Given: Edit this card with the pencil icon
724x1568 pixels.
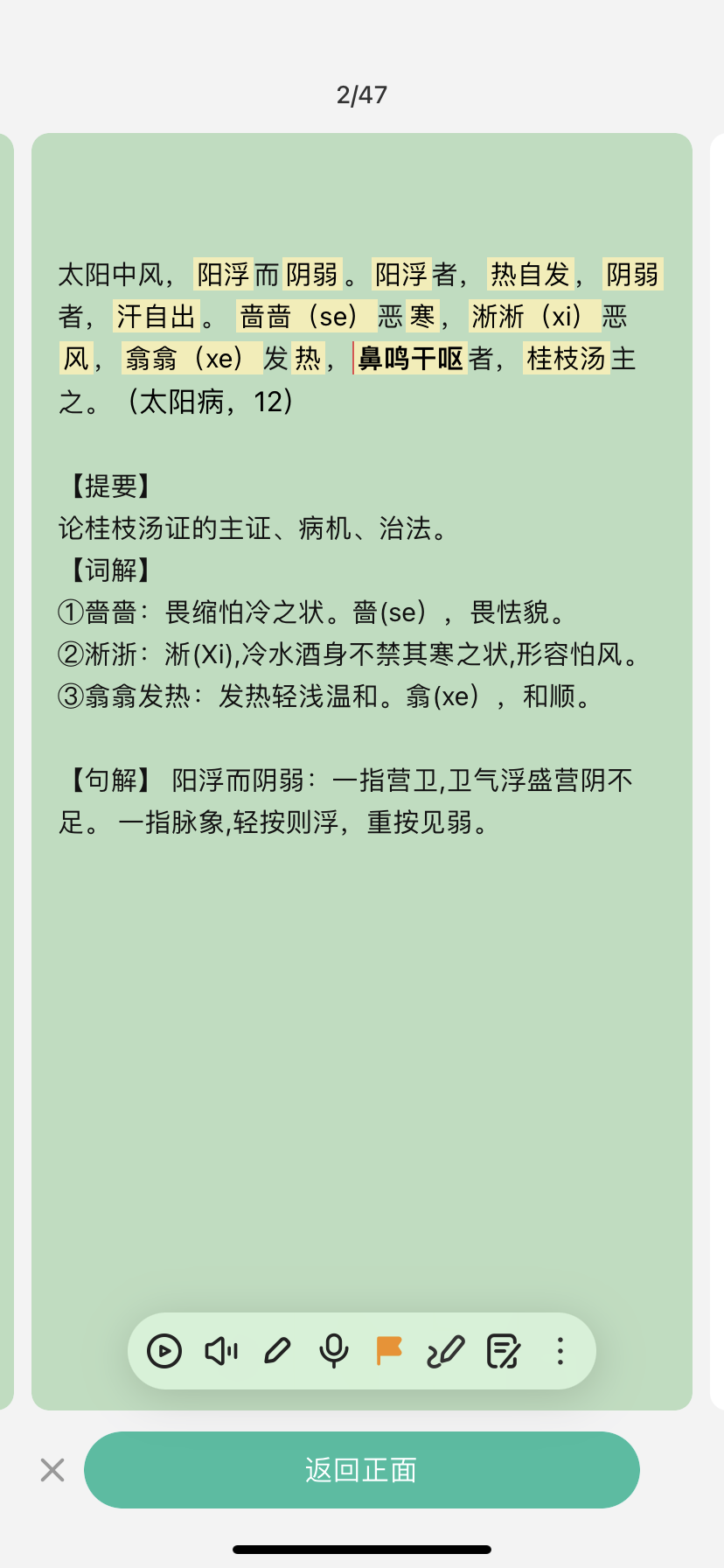Looking at the screenshot, I should tap(277, 1351).
